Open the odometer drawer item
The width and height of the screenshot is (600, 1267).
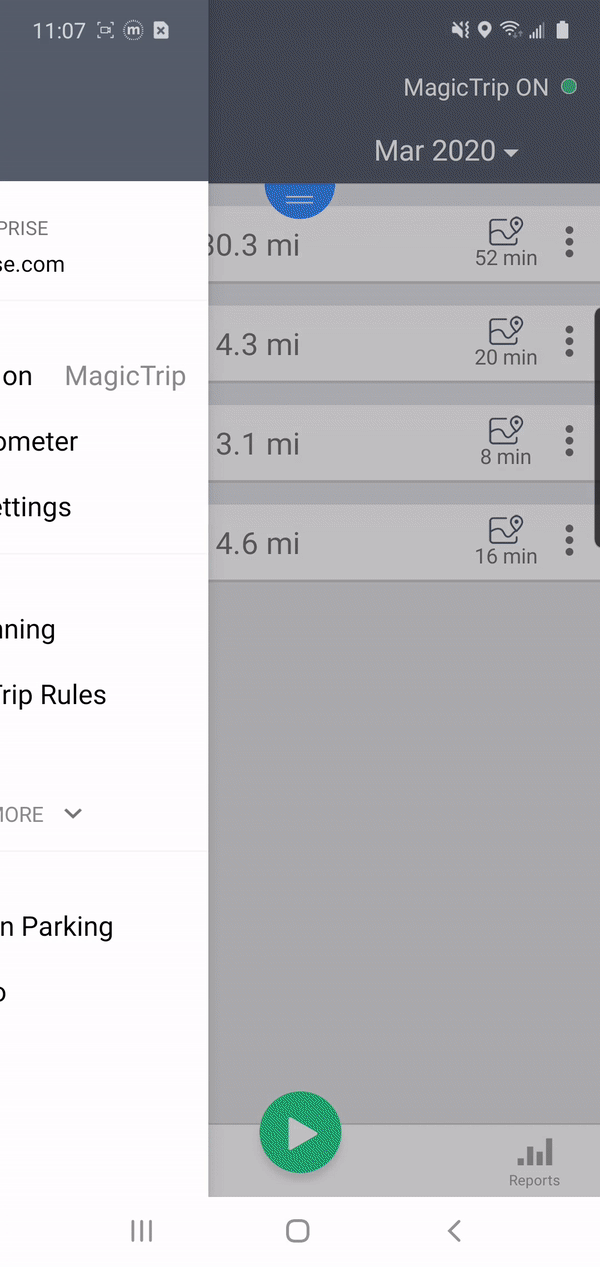tap(40, 441)
